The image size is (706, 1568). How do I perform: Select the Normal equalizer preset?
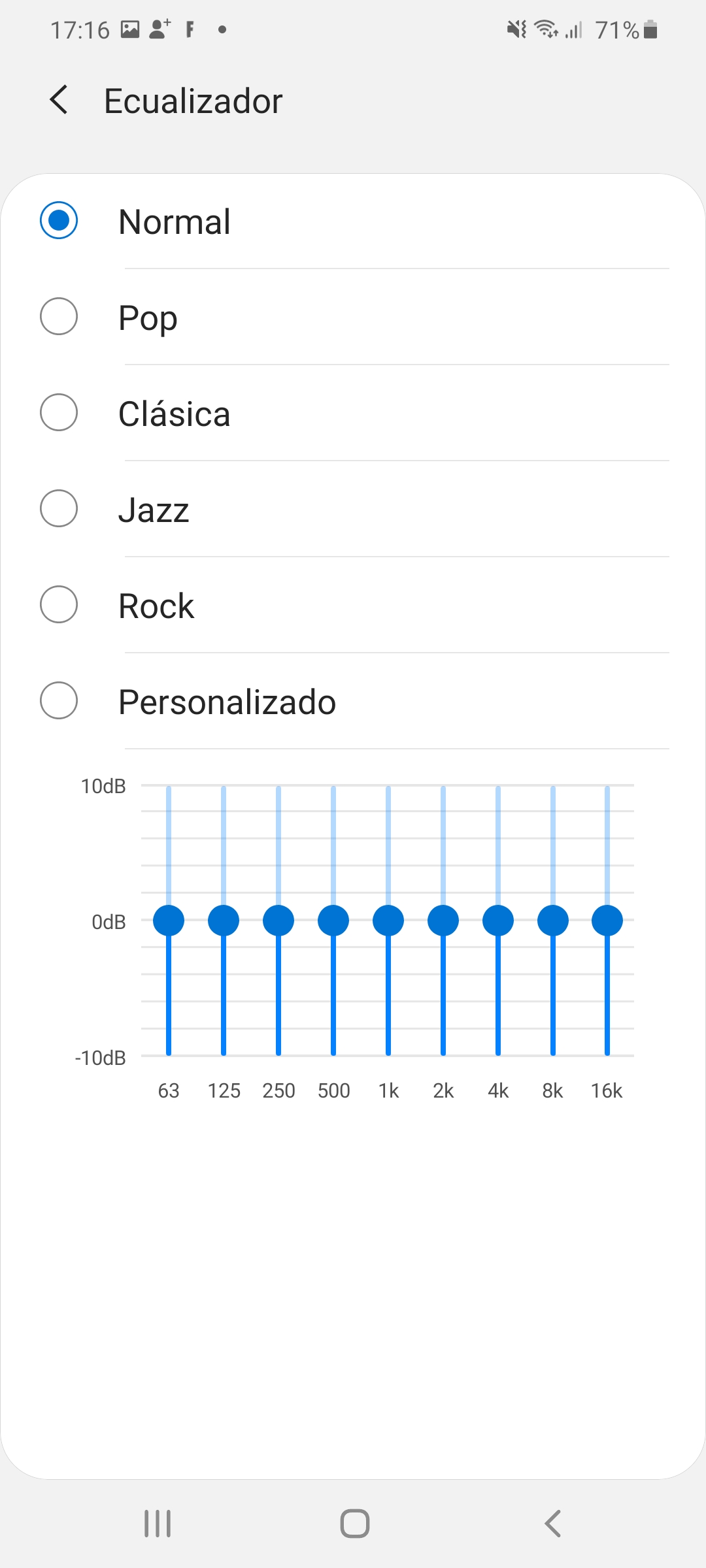point(353,221)
